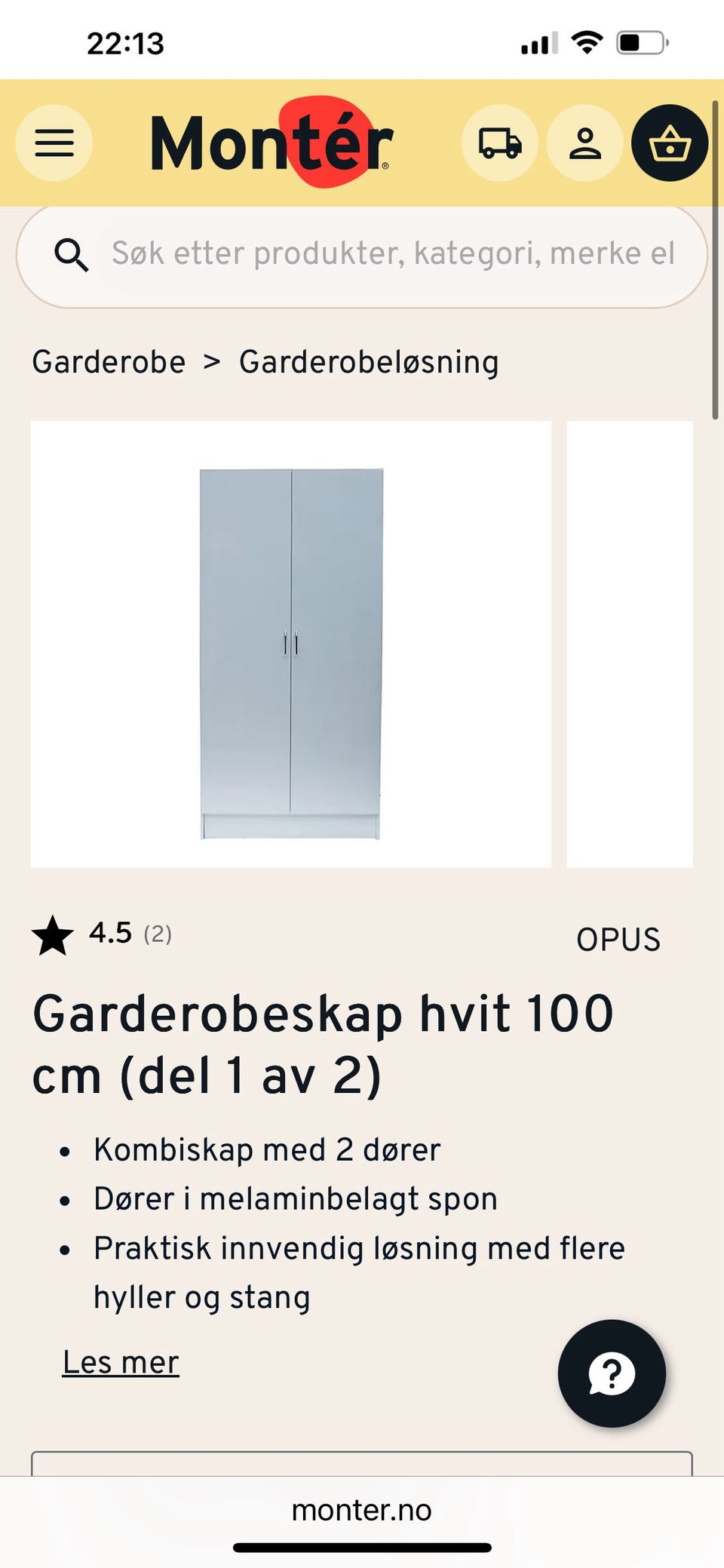The image size is (724, 1568).
Task: Open the user account icon
Action: click(586, 143)
